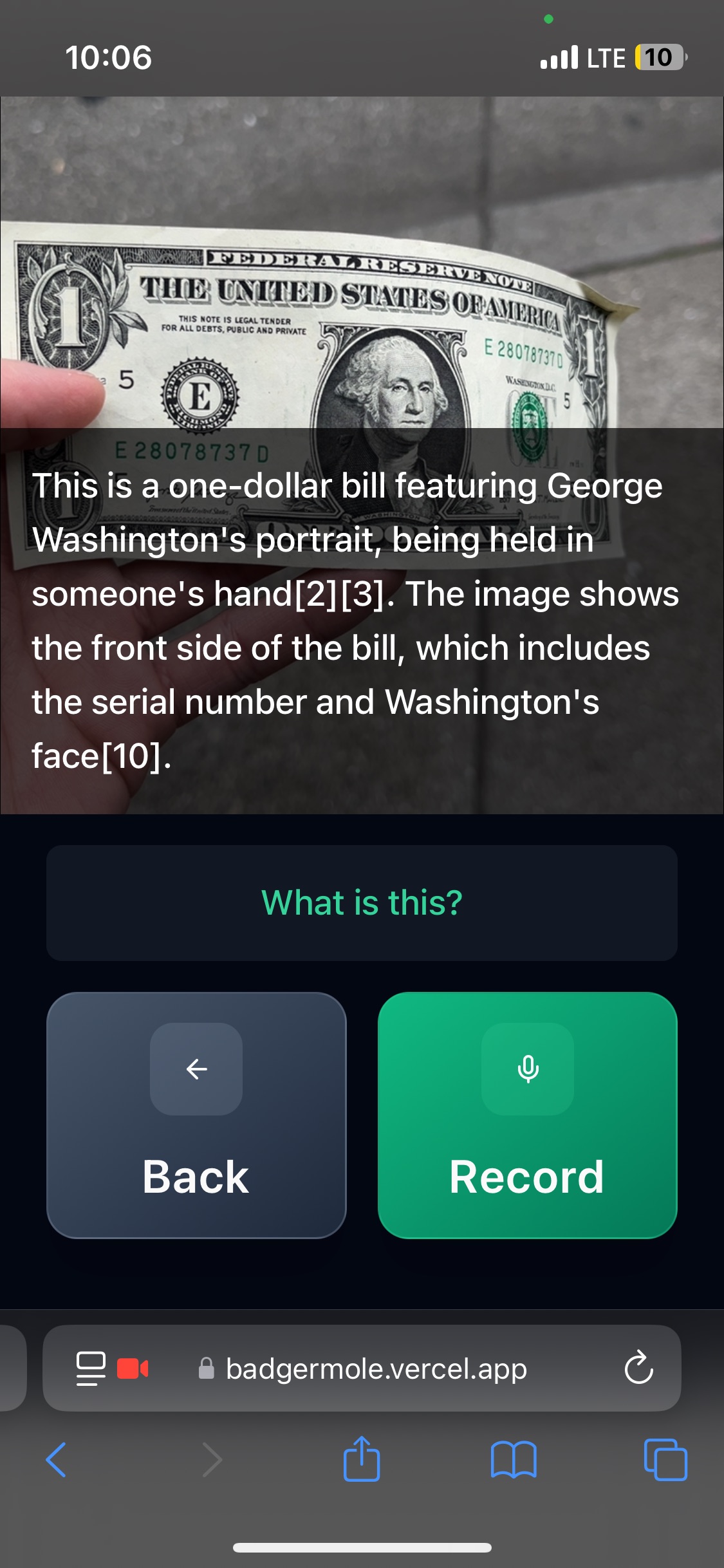The width and height of the screenshot is (724, 1568).
Task: Show all open Safari tabs
Action: tap(665, 1460)
